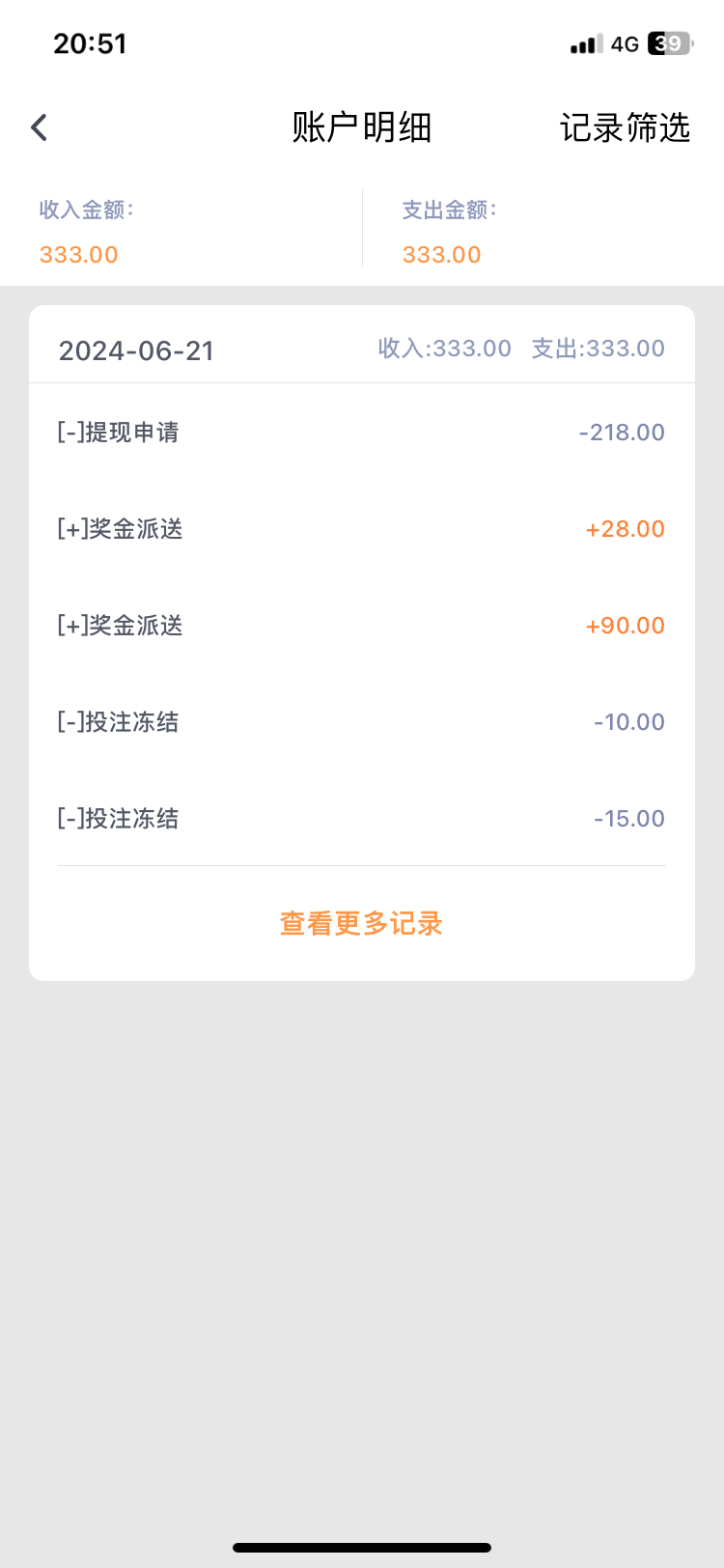This screenshot has height=1568, width=724.
Task: Tap 查看更多记录 to load more records
Action: click(x=361, y=923)
